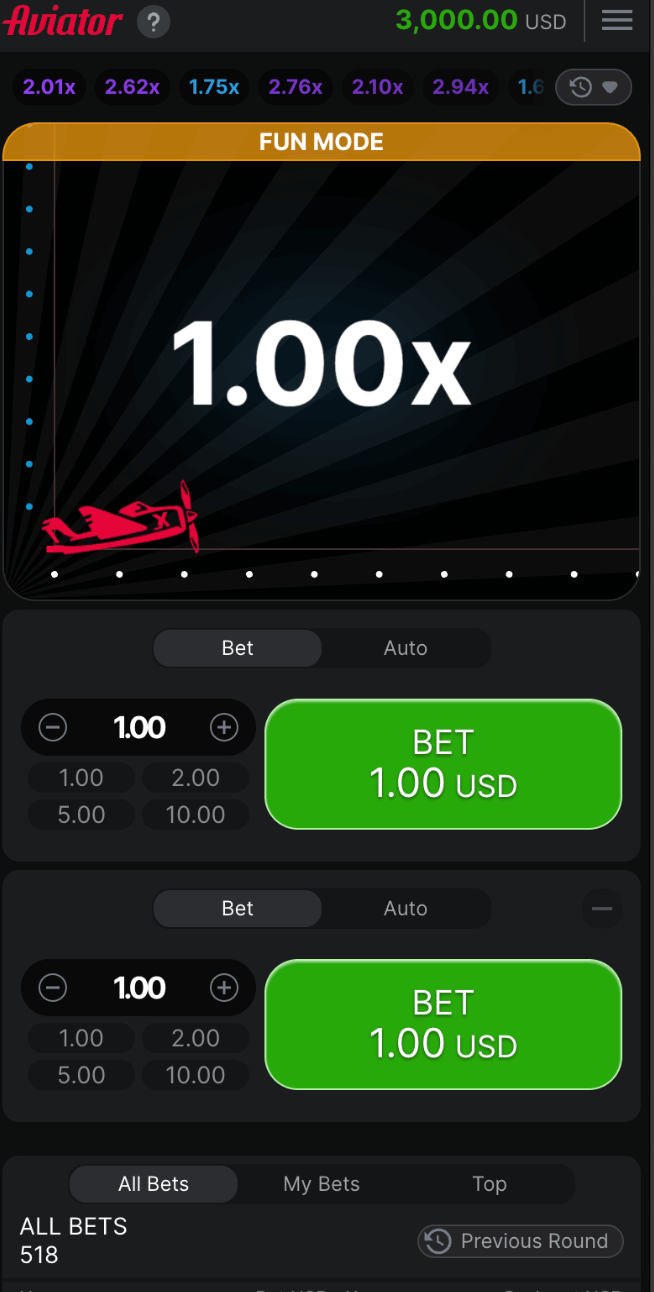This screenshot has height=1292, width=654.
Task: Place the first 1.00 USD bet
Action: [443, 764]
